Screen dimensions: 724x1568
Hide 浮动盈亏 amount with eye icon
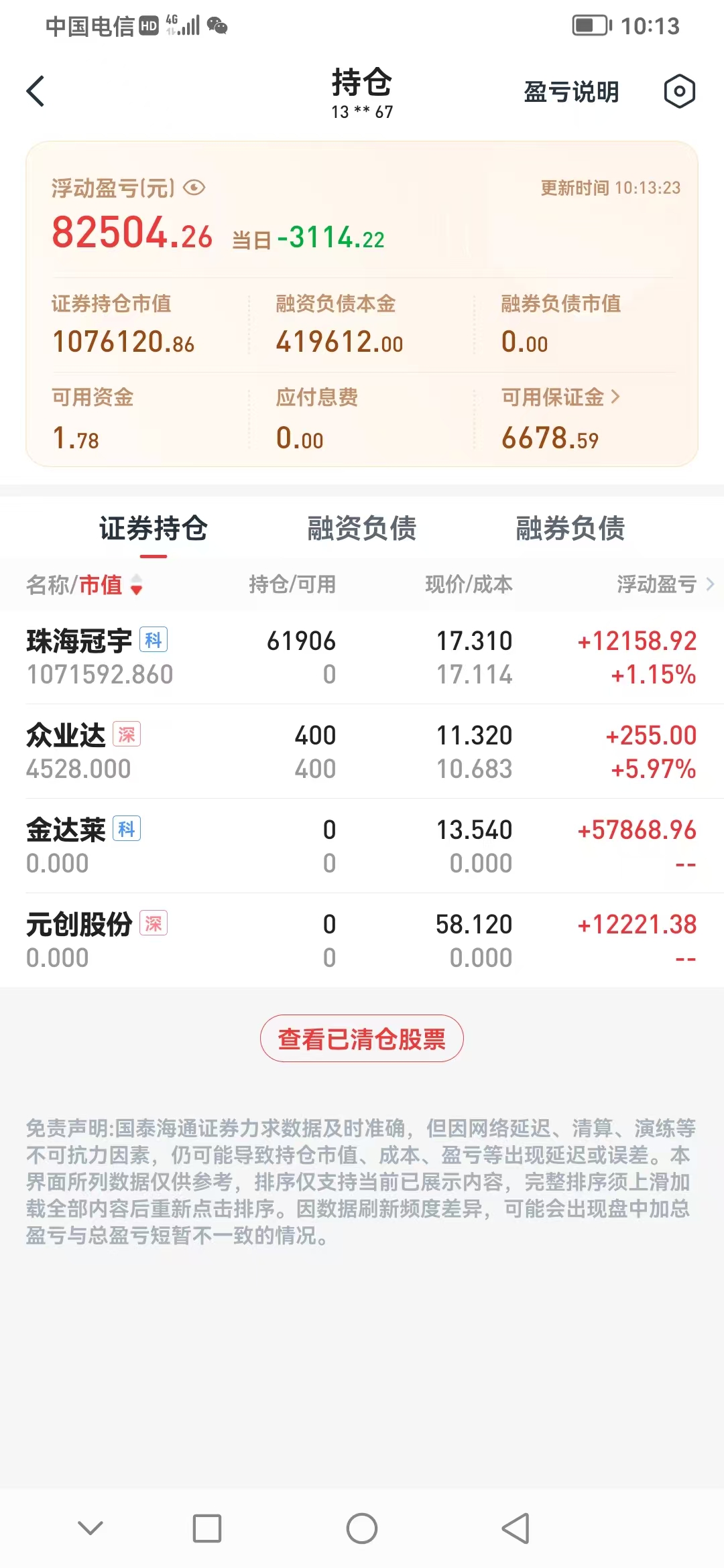[x=194, y=188]
